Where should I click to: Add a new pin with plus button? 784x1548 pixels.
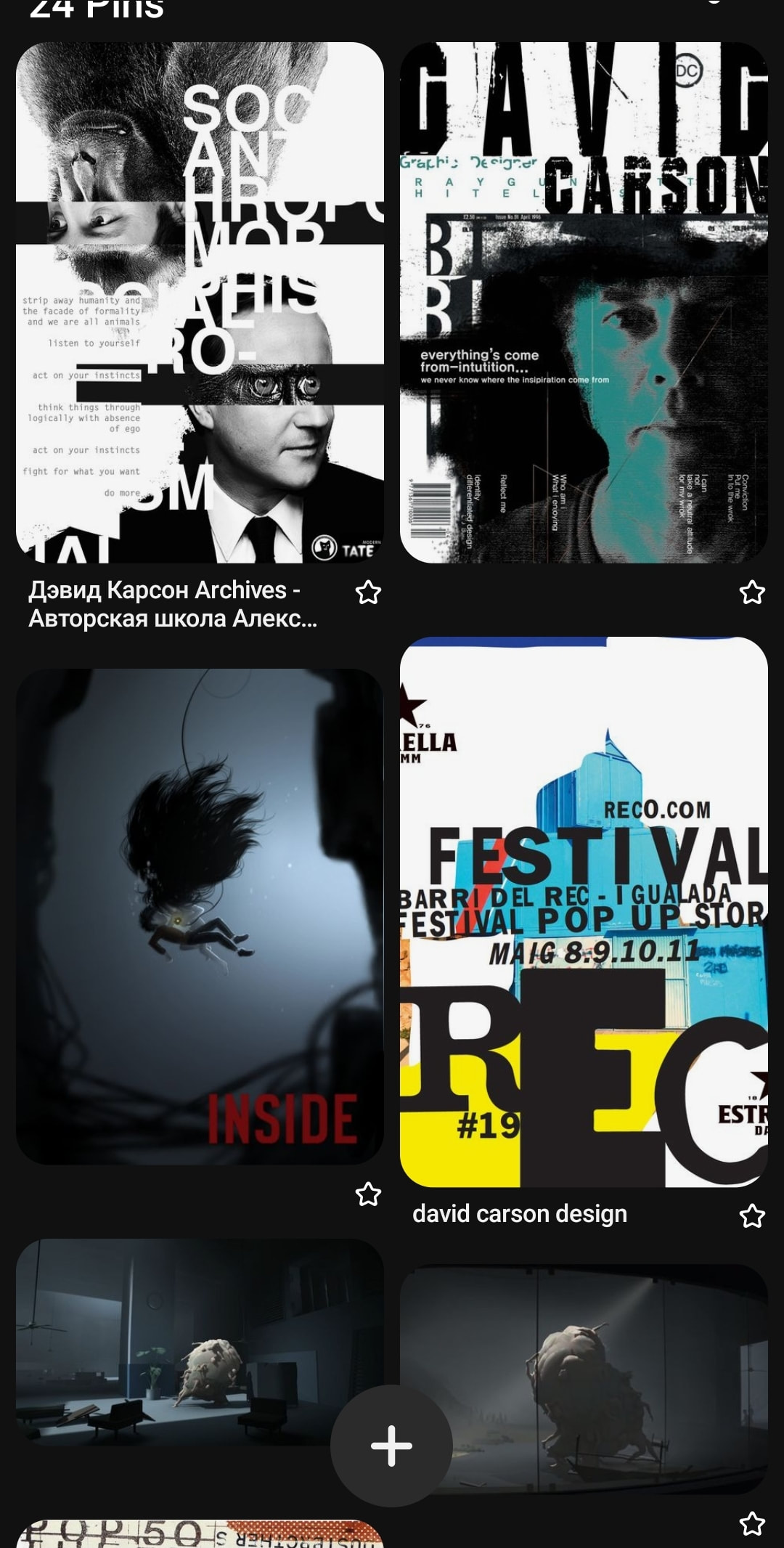[391, 1446]
